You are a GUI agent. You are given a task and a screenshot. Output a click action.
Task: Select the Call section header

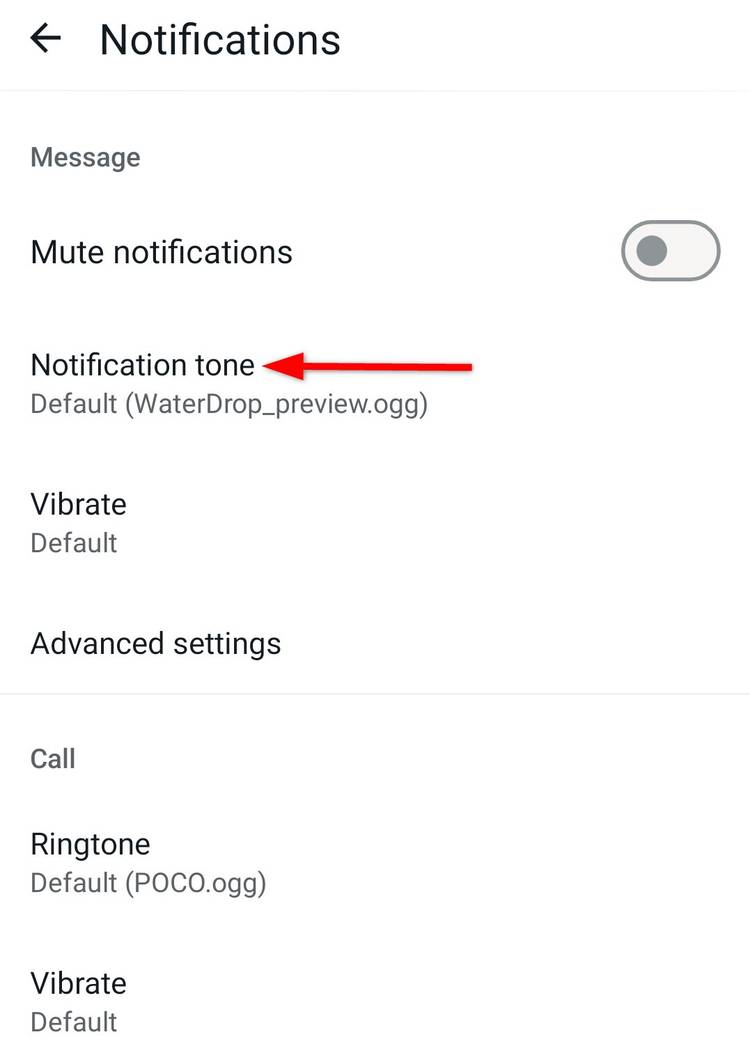coord(53,759)
